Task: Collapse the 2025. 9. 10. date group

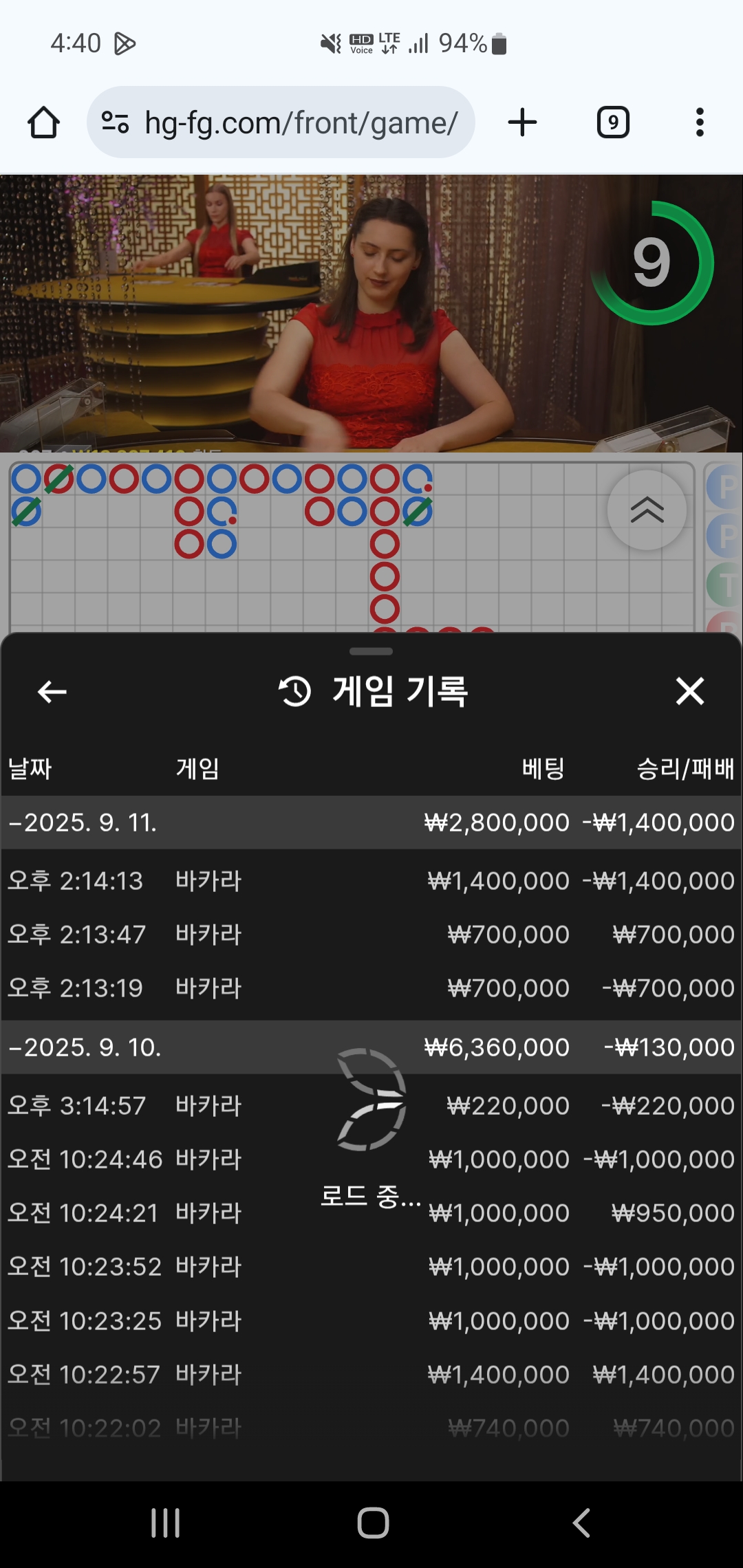Action: (85, 1047)
